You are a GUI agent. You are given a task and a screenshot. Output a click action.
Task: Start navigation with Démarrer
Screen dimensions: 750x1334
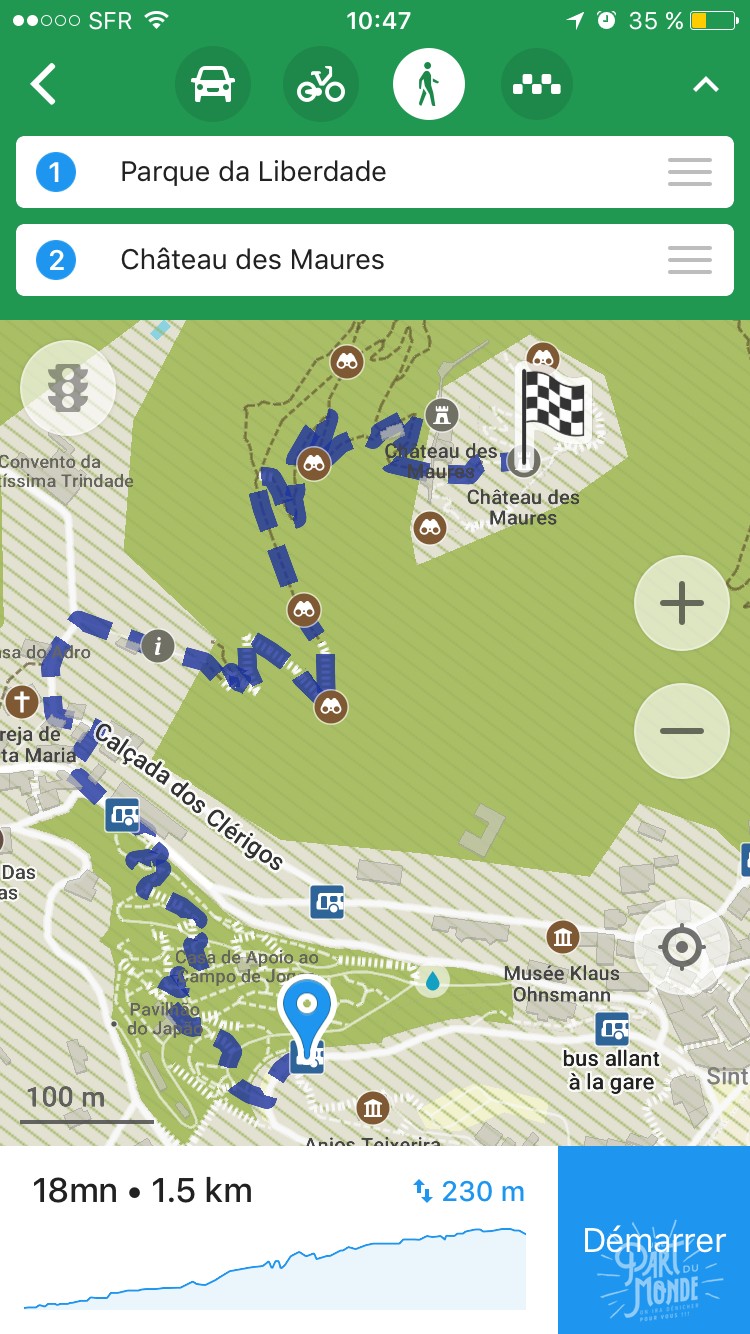(654, 1240)
